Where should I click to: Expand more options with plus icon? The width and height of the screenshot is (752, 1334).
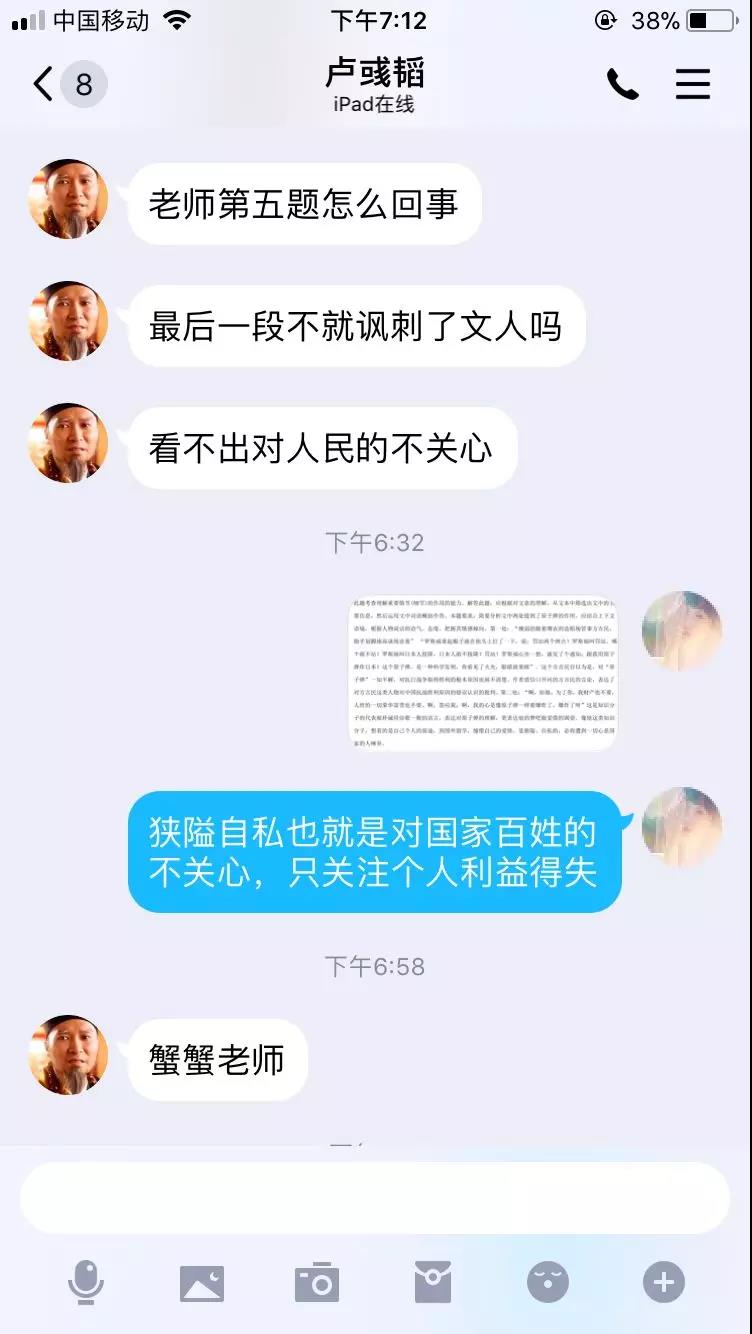[x=664, y=1282]
